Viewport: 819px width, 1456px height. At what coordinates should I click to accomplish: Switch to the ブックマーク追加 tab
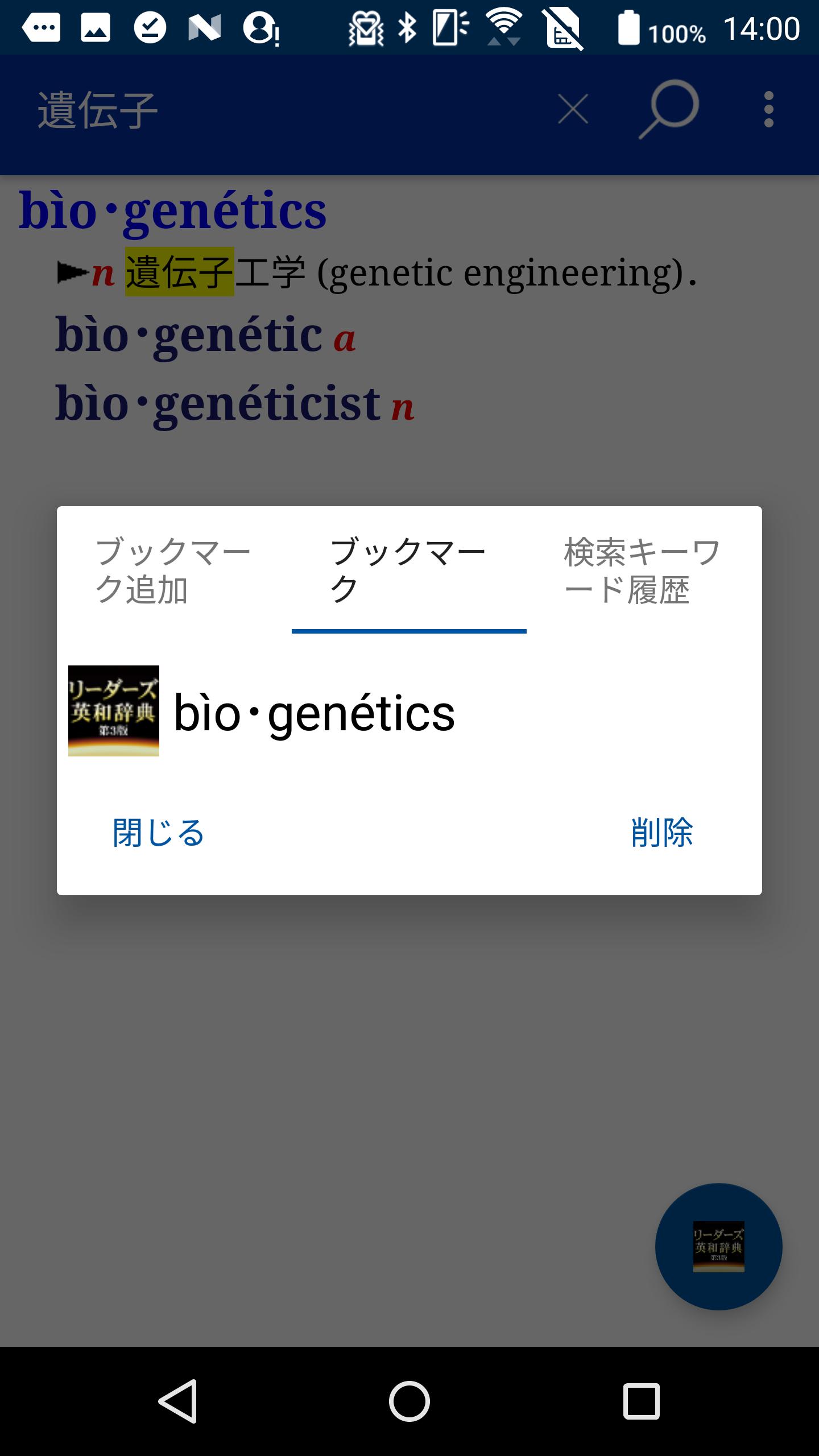174,570
